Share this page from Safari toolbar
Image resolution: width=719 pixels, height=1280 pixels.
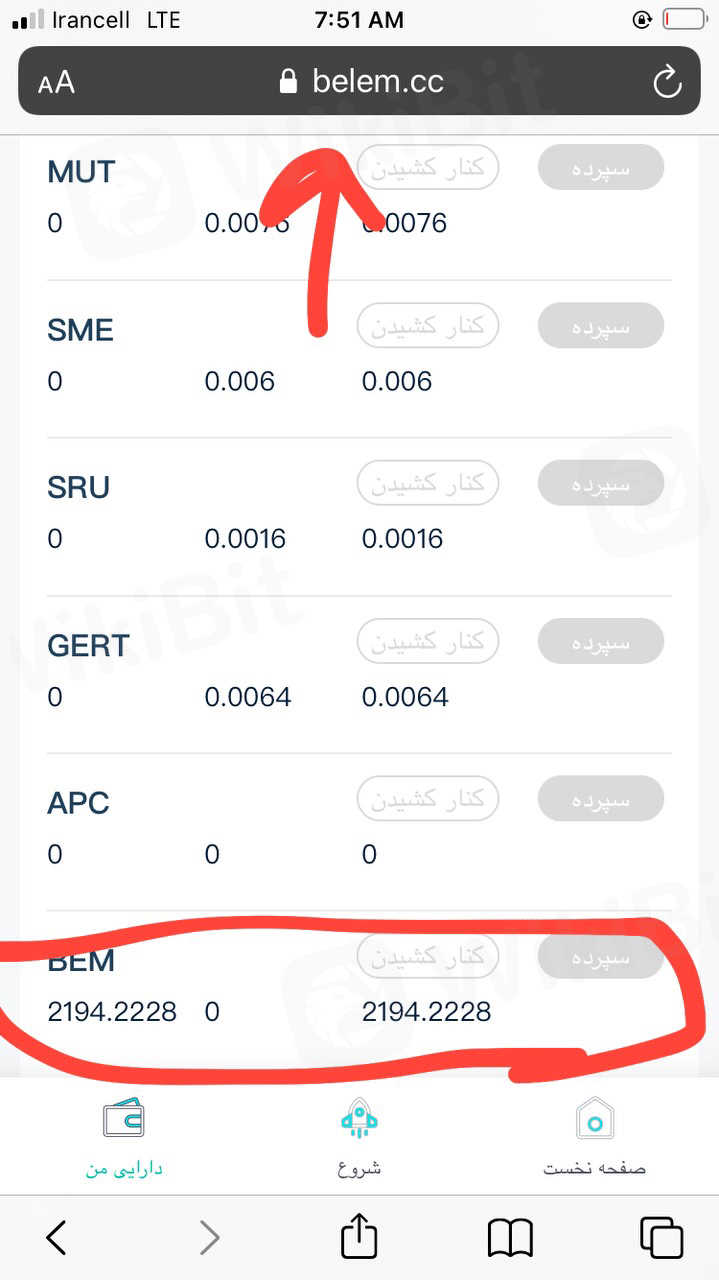coord(359,1238)
